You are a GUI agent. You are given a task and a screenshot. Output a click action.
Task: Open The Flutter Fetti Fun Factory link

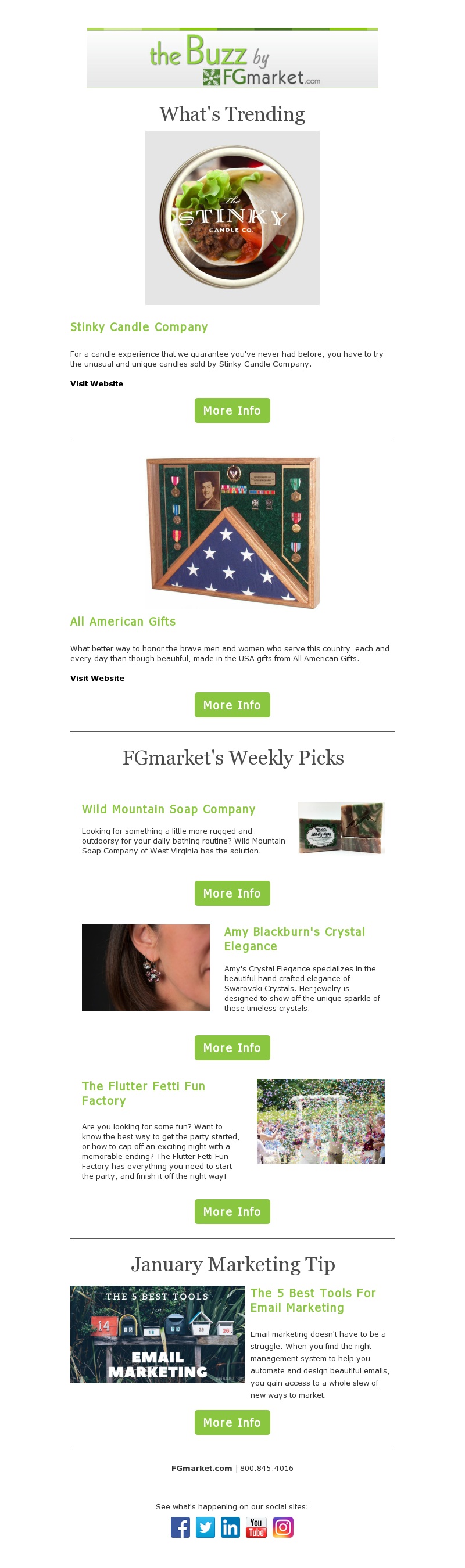pyautogui.click(x=143, y=1093)
